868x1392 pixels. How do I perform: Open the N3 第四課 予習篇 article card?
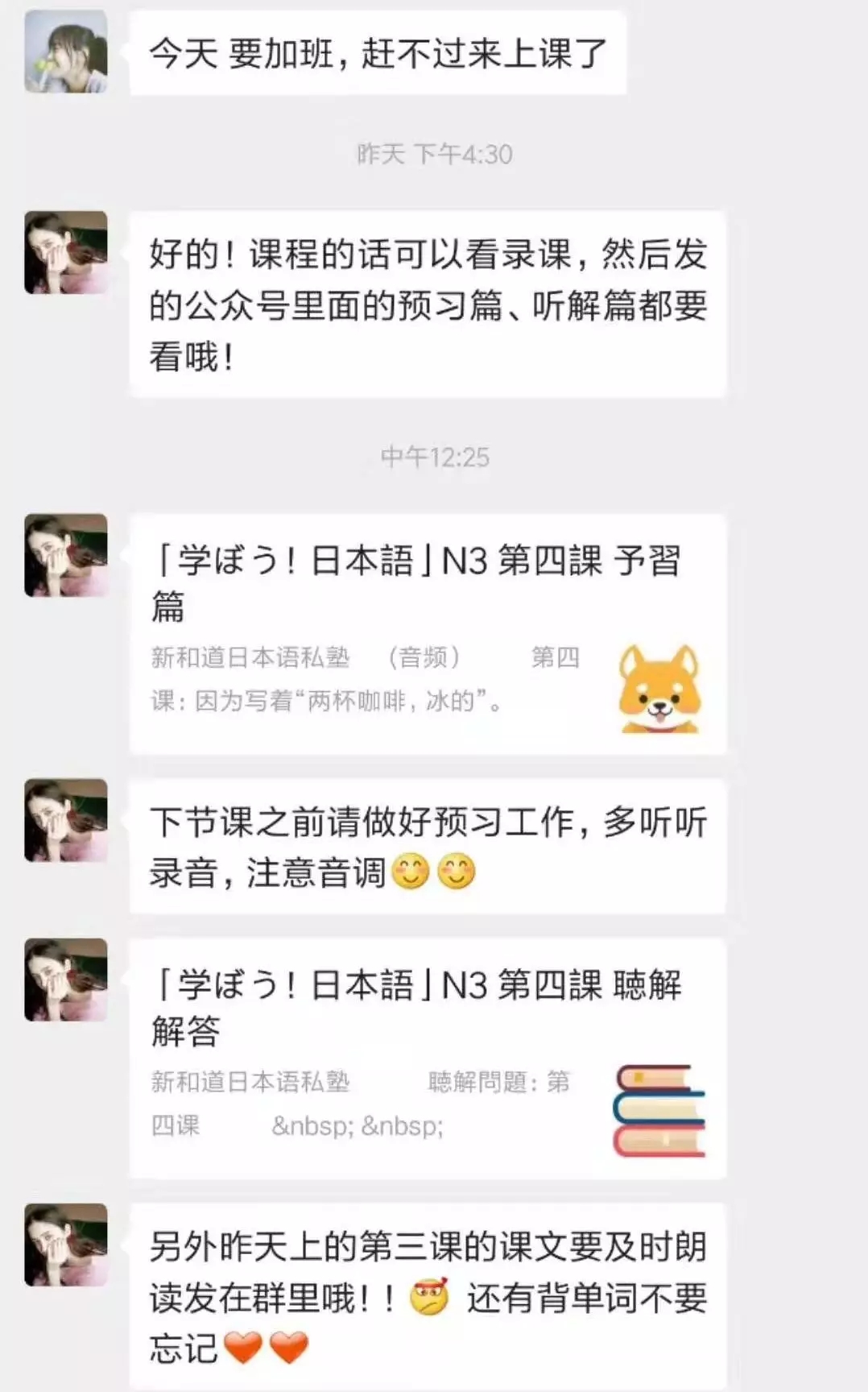427,633
